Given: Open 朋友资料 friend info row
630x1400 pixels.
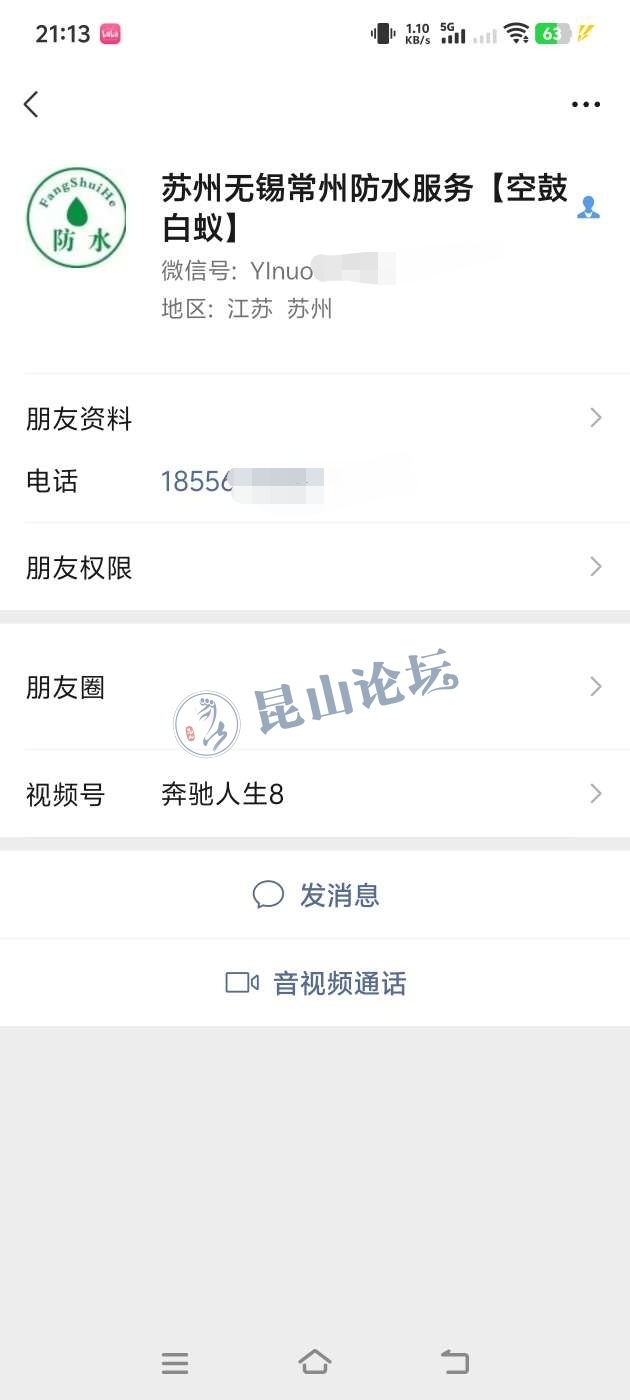Looking at the screenshot, I should 314,419.
